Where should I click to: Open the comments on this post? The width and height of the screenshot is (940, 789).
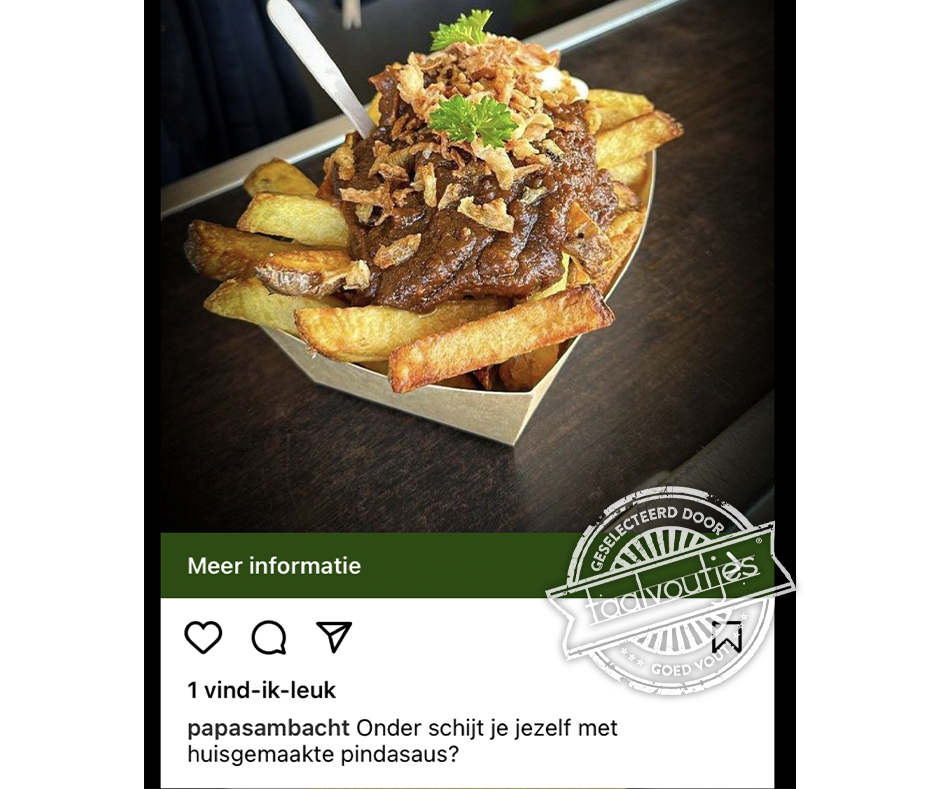click(x=269, y=637)
